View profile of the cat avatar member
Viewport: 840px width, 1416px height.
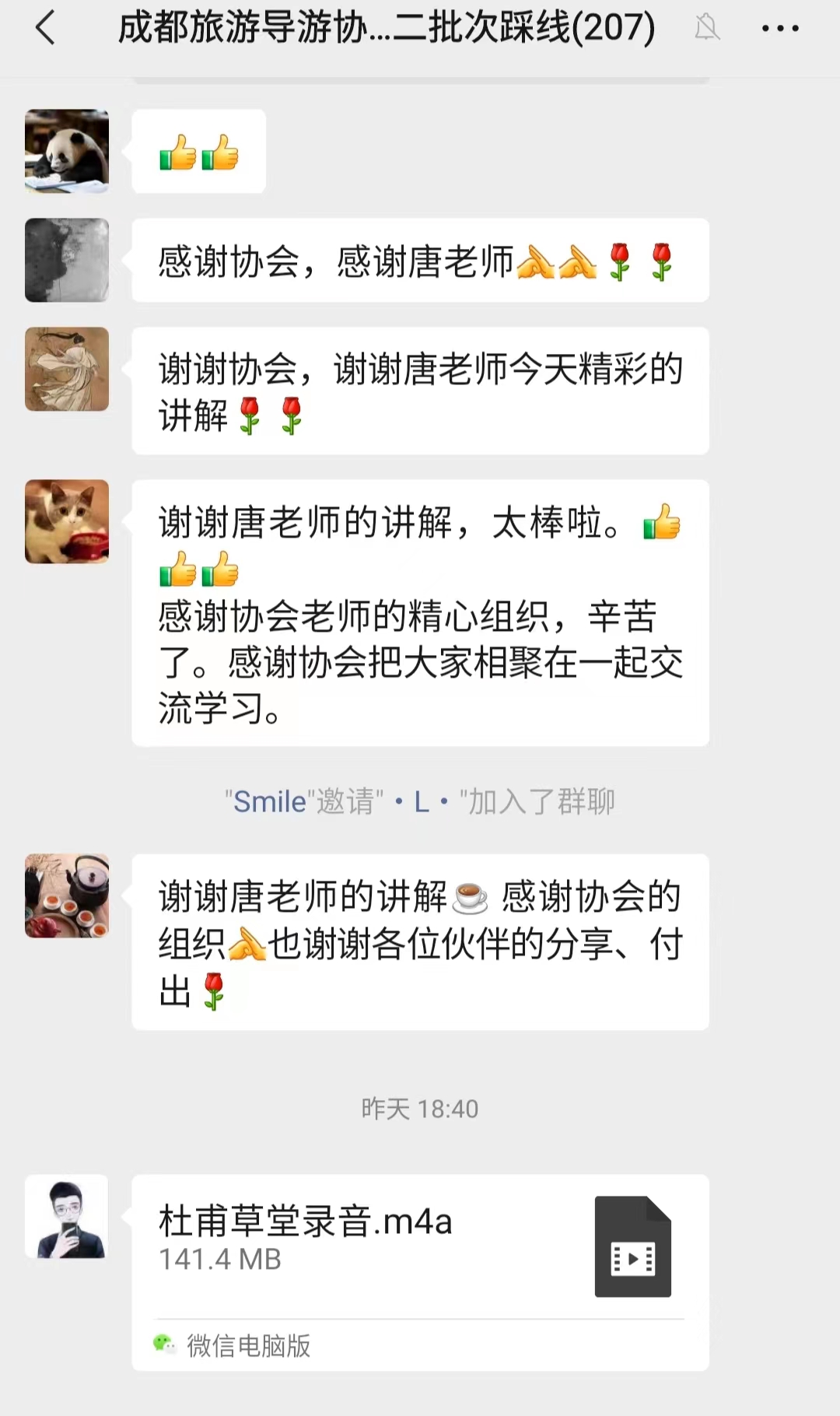(x=67, y=521)
